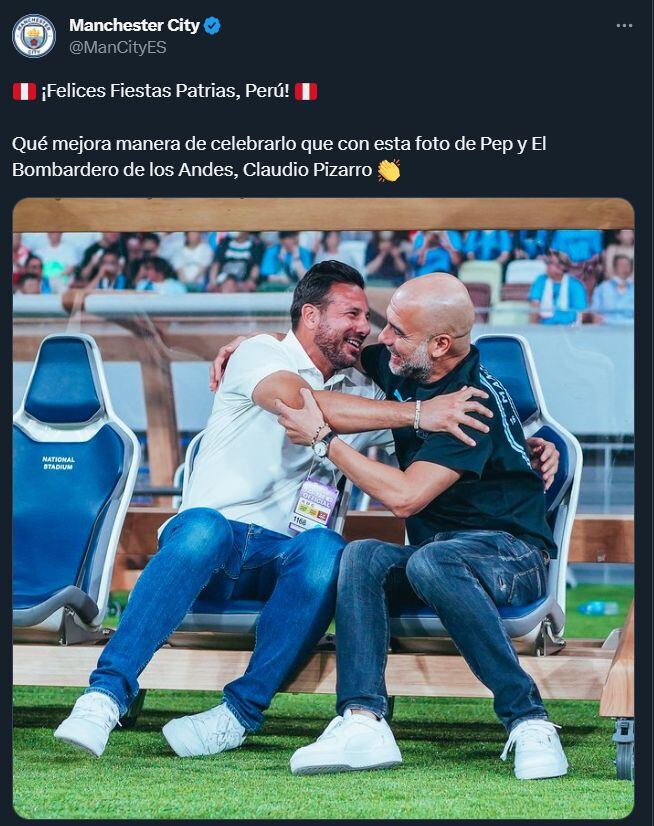The image size is (654, 826).
Task: Visit the @ManCityES account handle
Action: (x=117, y=47)
